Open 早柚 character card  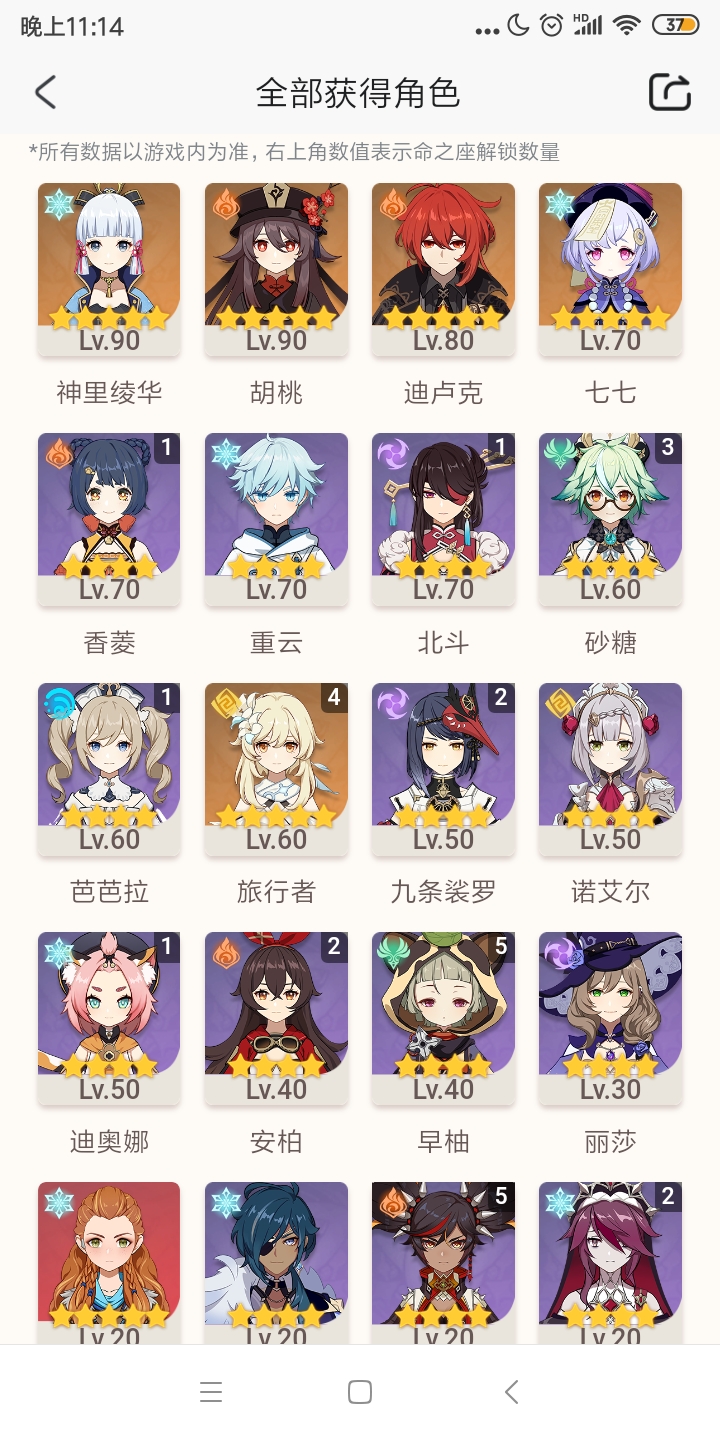coord(443,1020)
